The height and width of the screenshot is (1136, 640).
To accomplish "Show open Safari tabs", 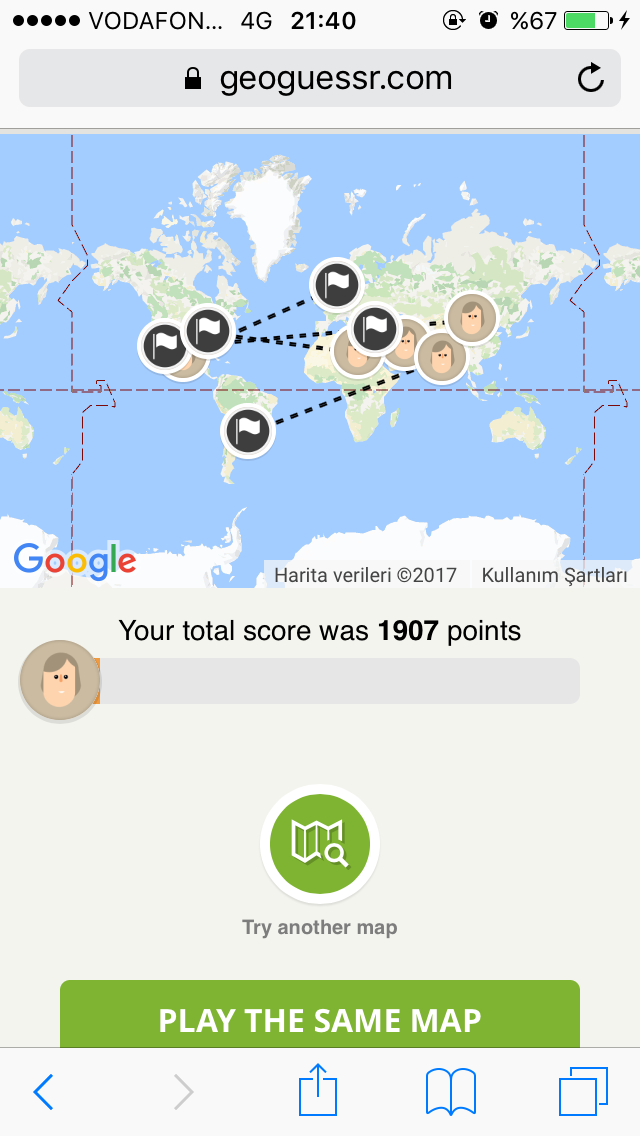I will pos(583,1091).
